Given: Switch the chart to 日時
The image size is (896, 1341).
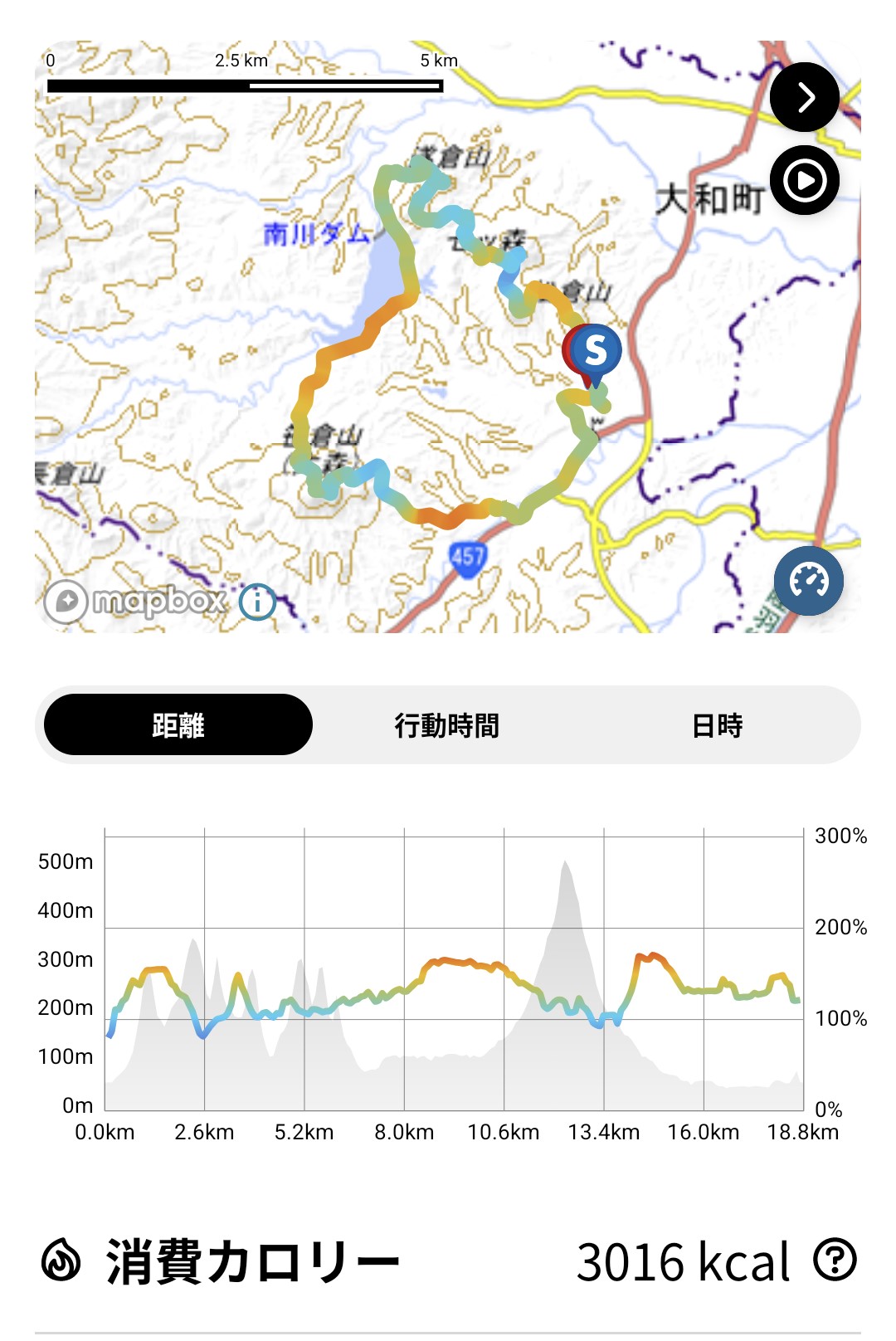Looking at the screenshot, I should pos(717,725).
